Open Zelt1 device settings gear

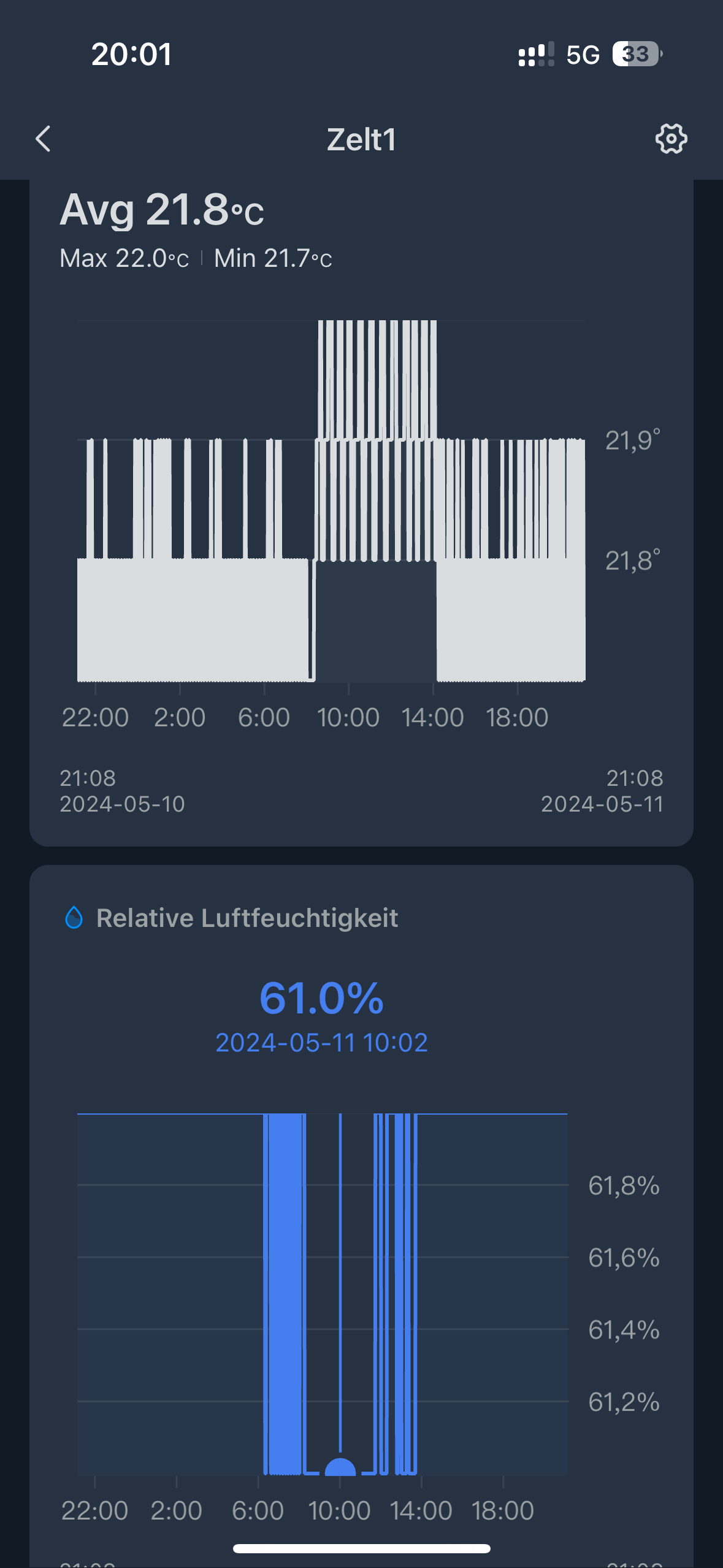pyautogui.click(x=671, y=139)
